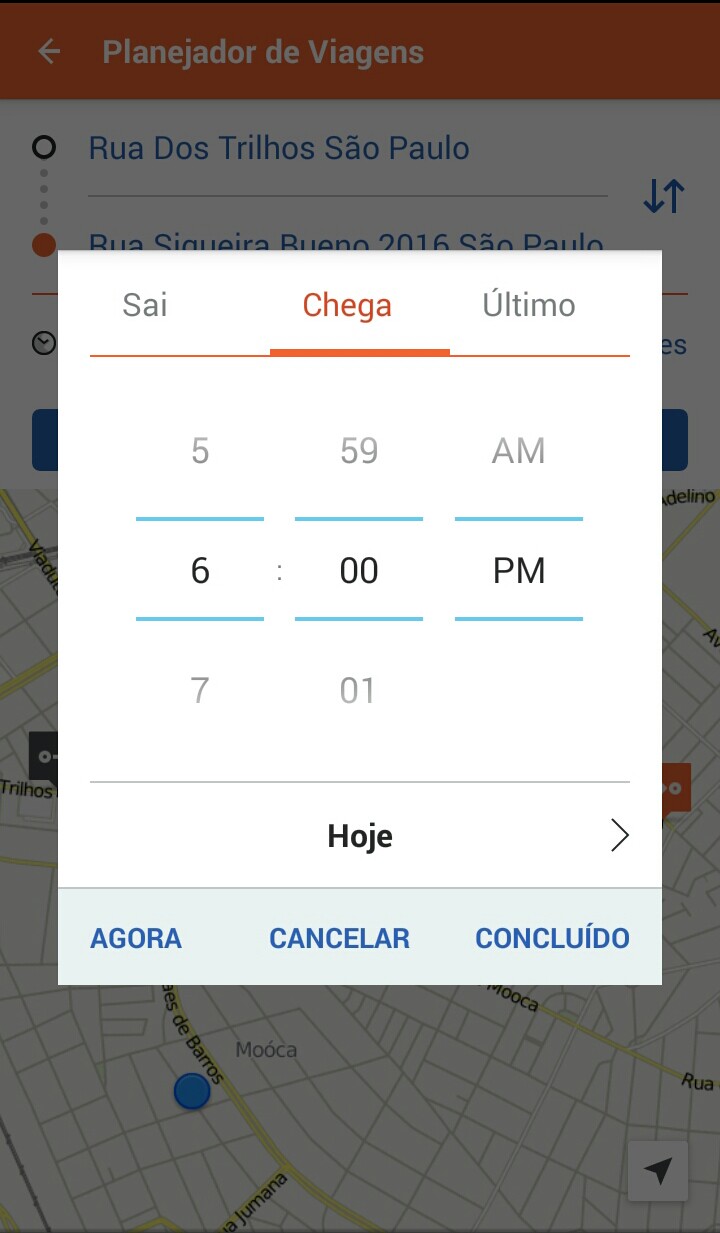Viewport: 720px width, 1233px height.
Task: Tap CANCELAR to dismiss the dialog
Action: pyautogui.click(x=339, y=938)
